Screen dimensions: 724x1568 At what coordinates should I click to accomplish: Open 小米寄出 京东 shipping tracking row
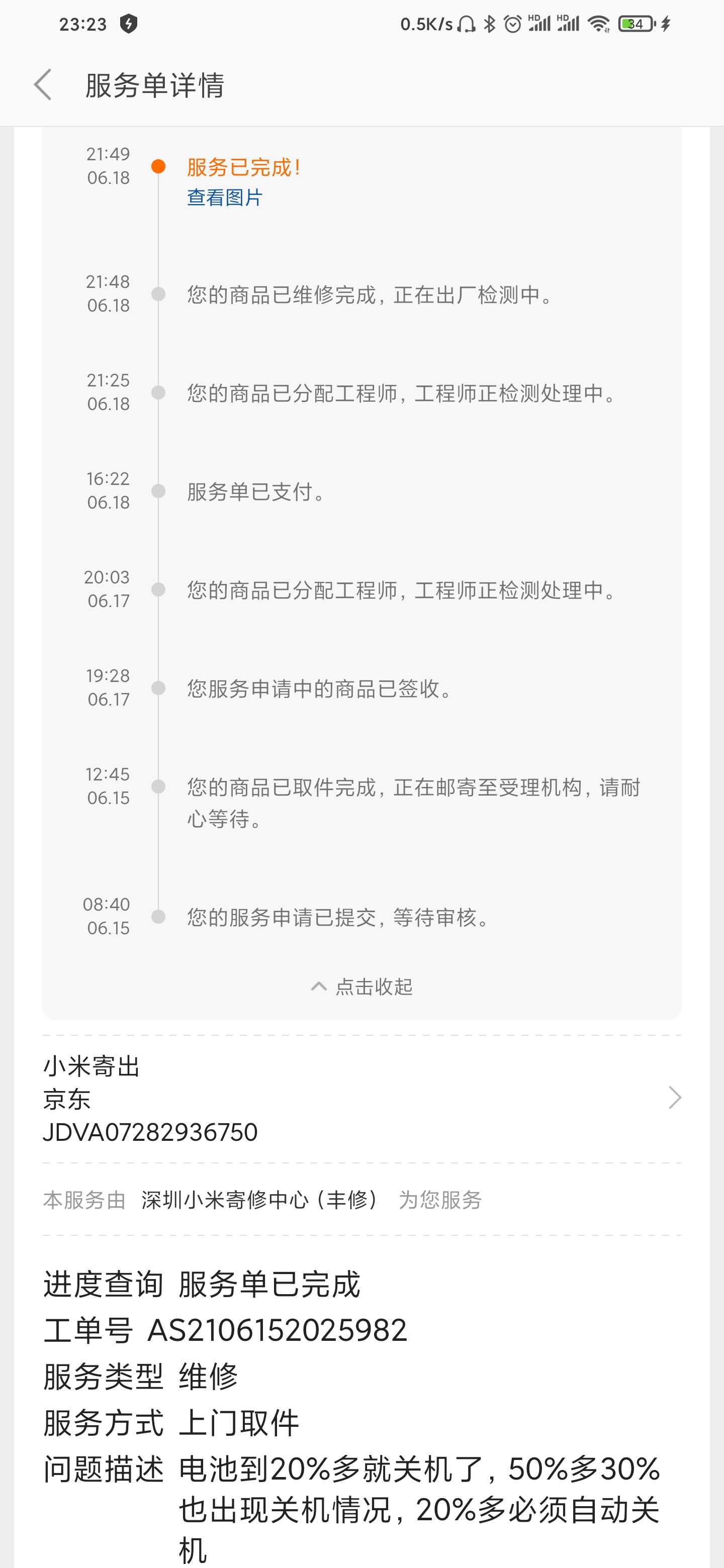pyautogui.click(x=361, y=1099)
